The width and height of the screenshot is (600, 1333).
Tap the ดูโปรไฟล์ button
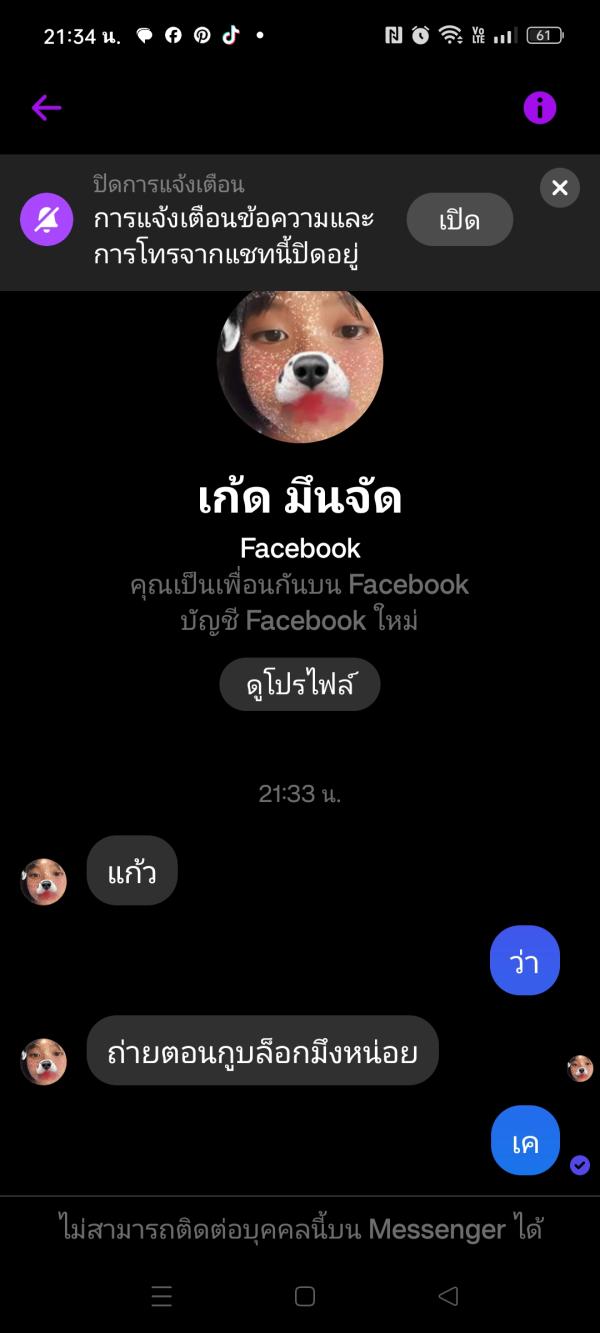300,685
